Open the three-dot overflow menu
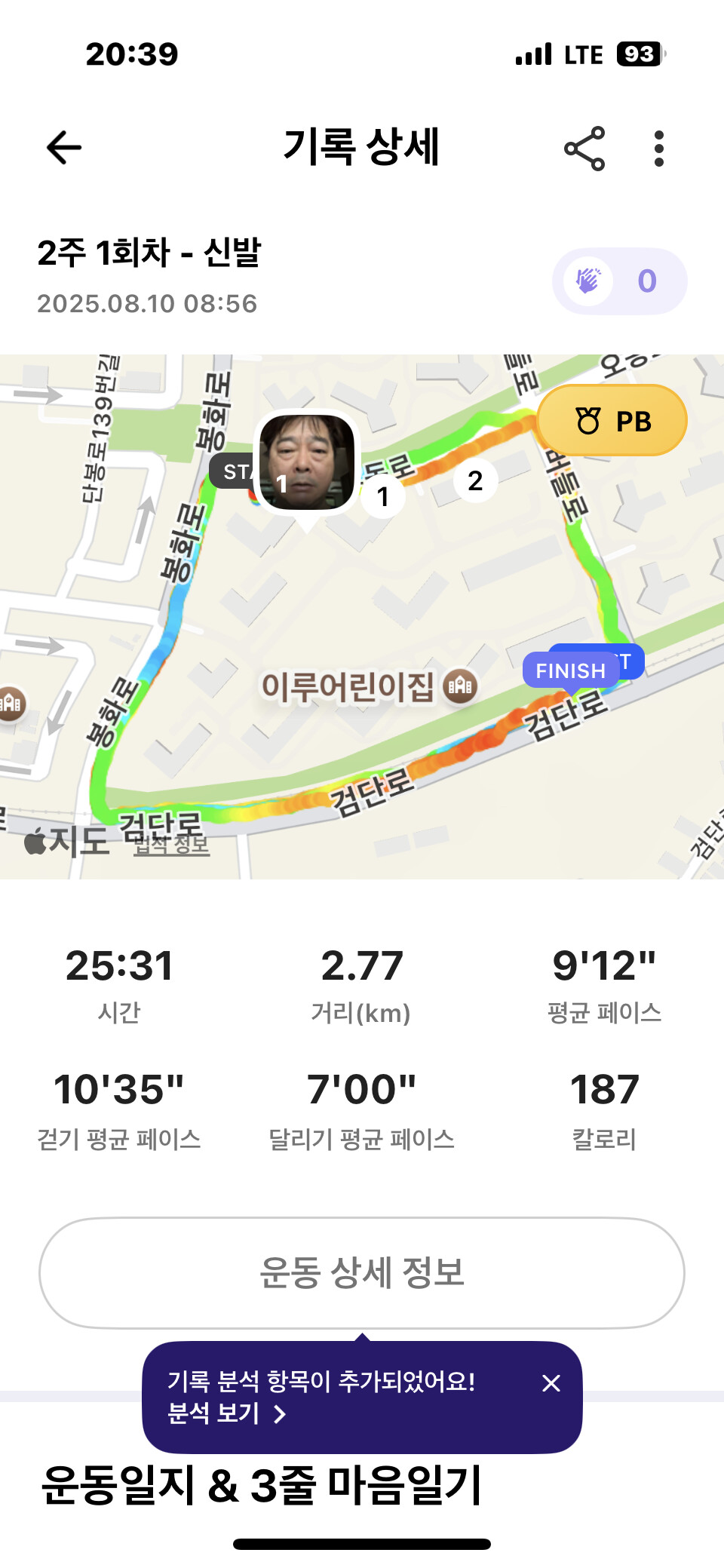Viewport: 724px width, 1568px height. click(x=658, y=148)
